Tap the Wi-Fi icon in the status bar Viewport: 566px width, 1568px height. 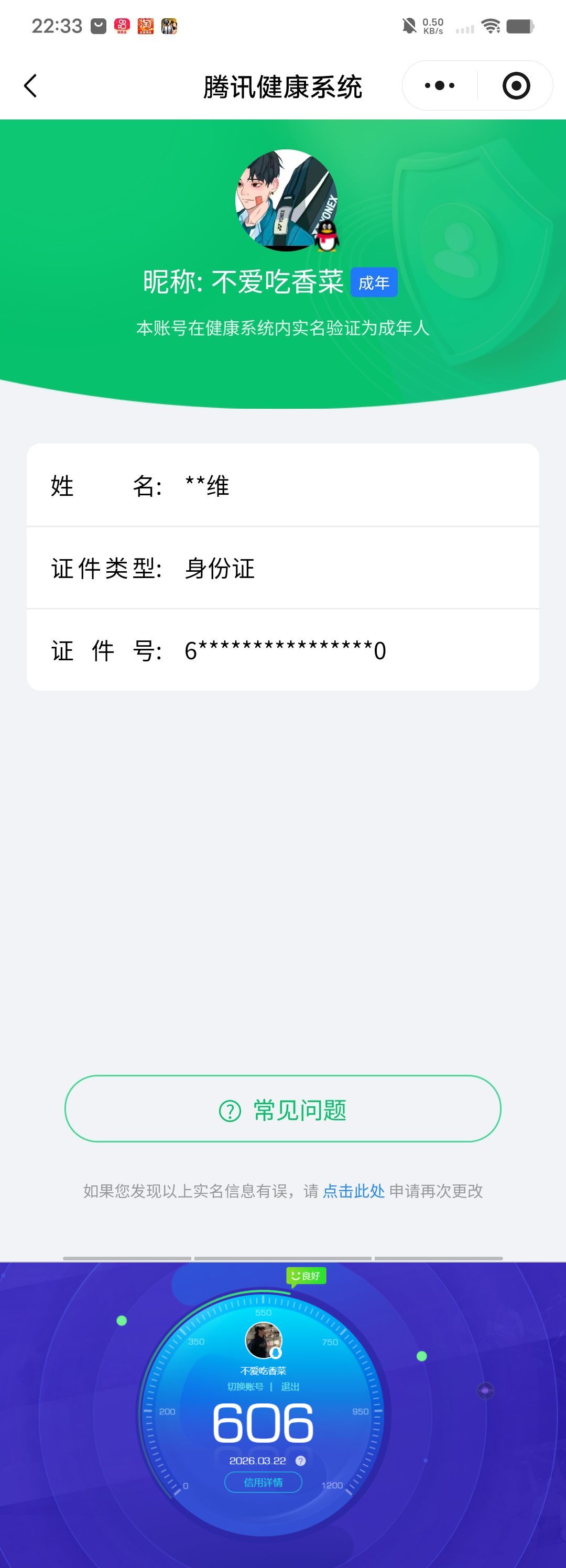click(x=491, y=26)
